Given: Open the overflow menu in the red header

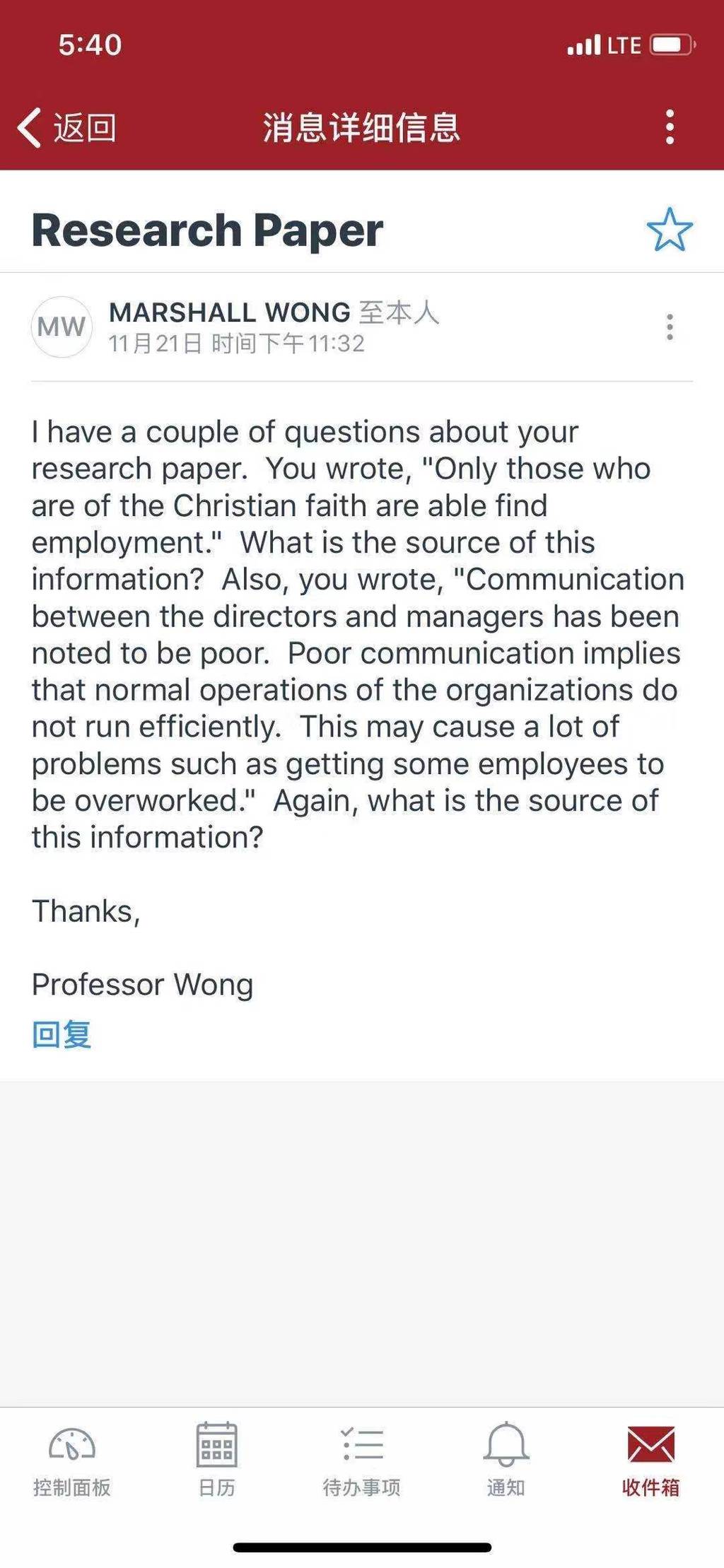Looking at the screenshot, I should [670, 128].
